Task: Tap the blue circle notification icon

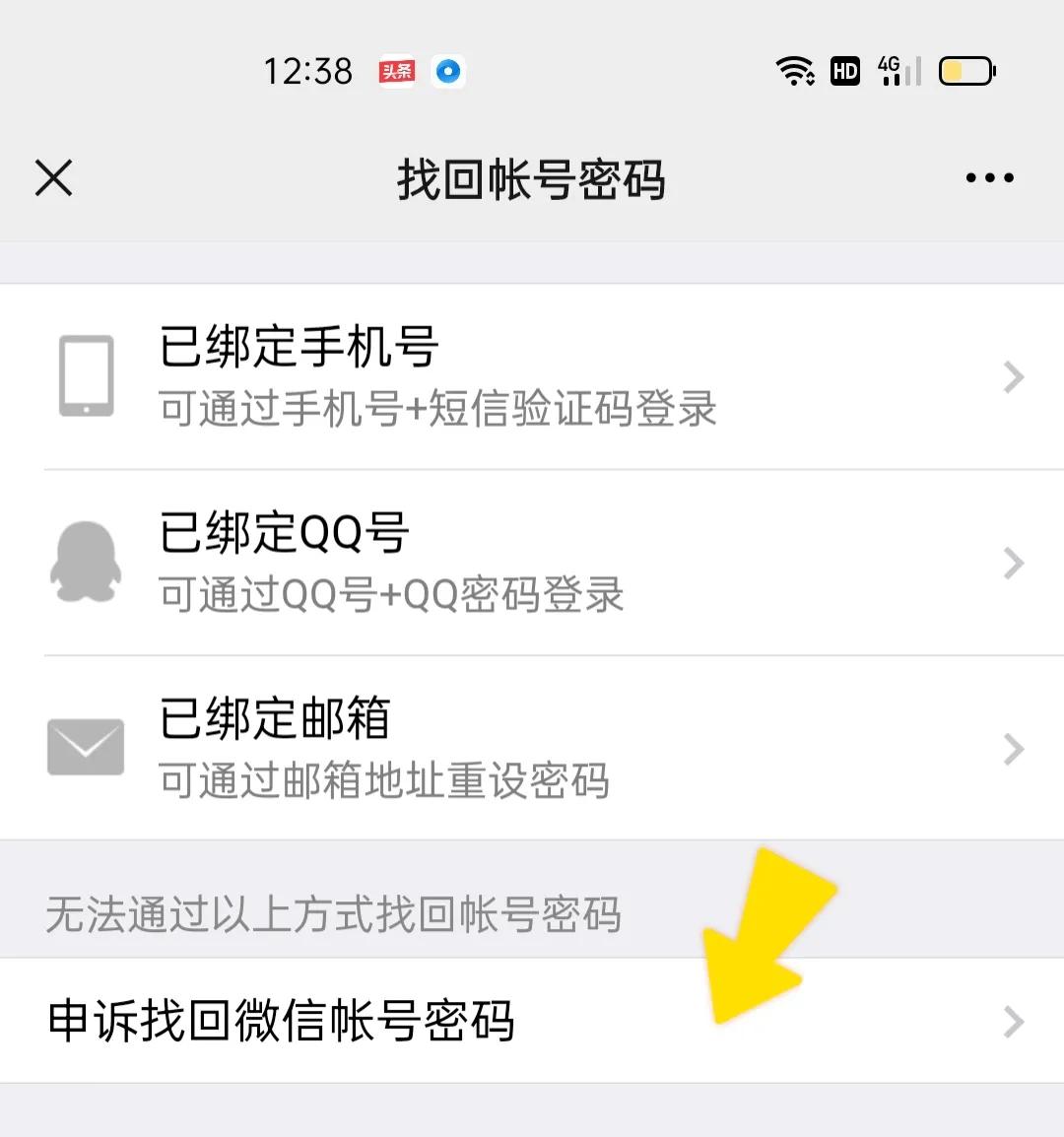Action: pyautogui.click(x=448, y=71)
